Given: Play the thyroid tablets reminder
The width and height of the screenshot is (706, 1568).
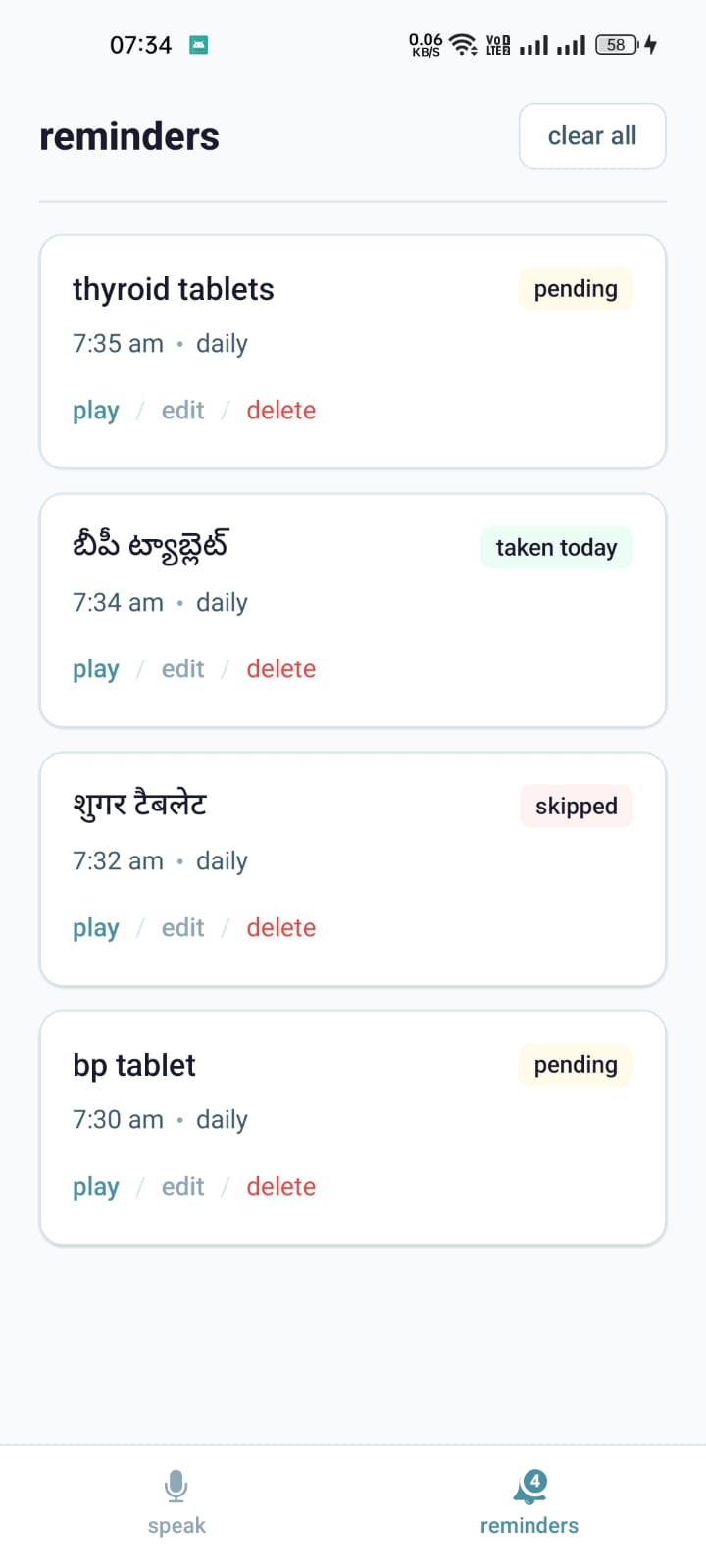Looking at the screenshot, I should (96, 411).
